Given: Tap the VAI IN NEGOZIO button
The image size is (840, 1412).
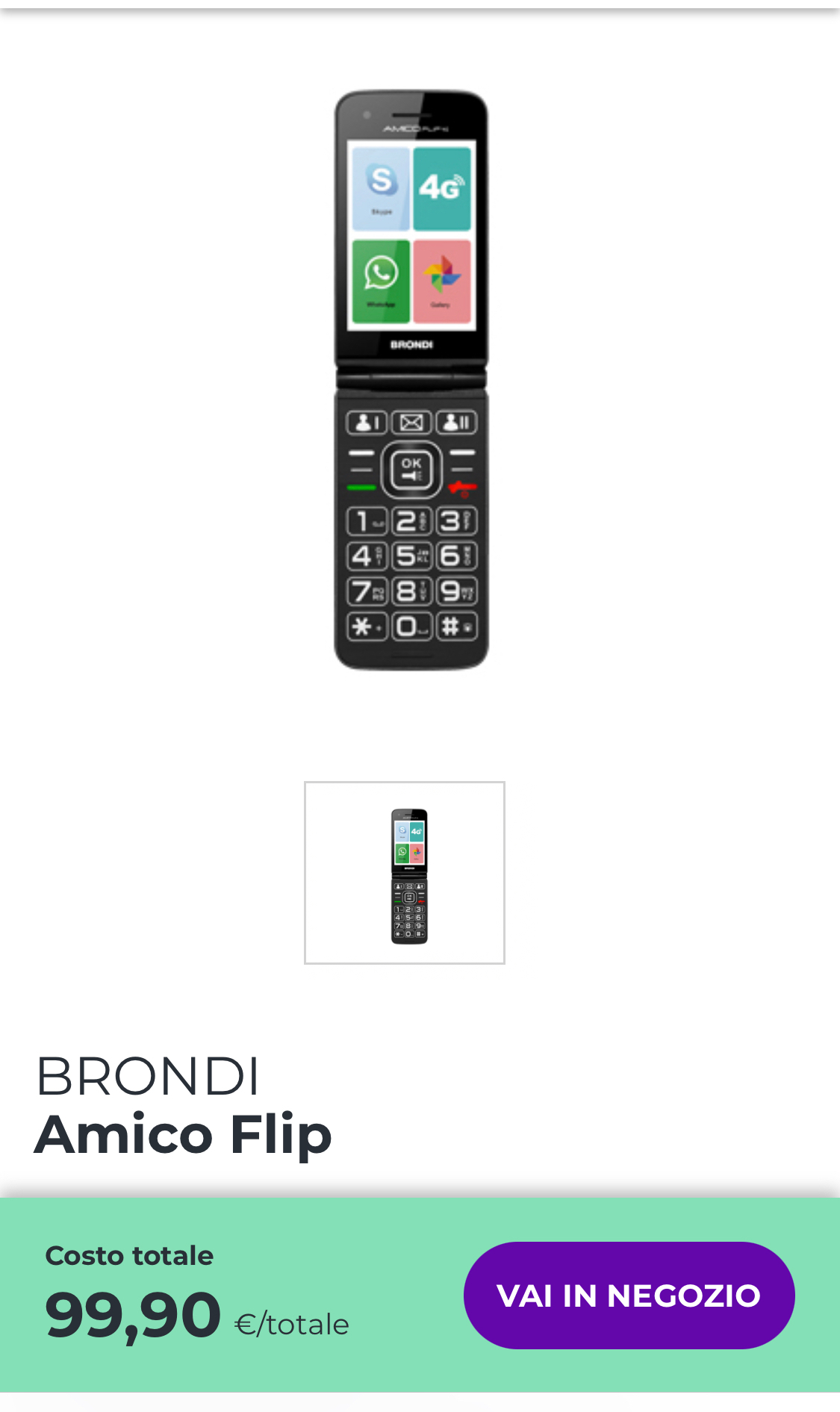Looking at the screenshot, I should pos(629,1295).
